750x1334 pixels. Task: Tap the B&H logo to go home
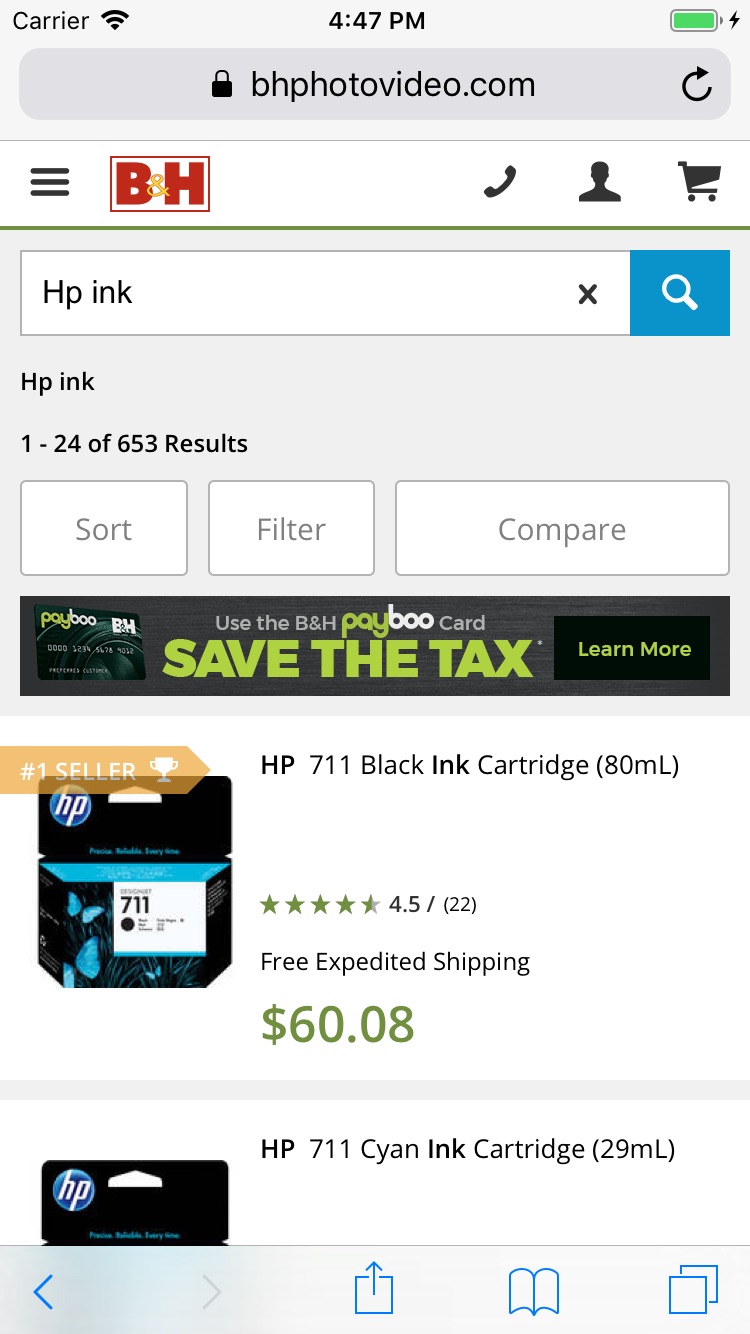tap(160, 184)
